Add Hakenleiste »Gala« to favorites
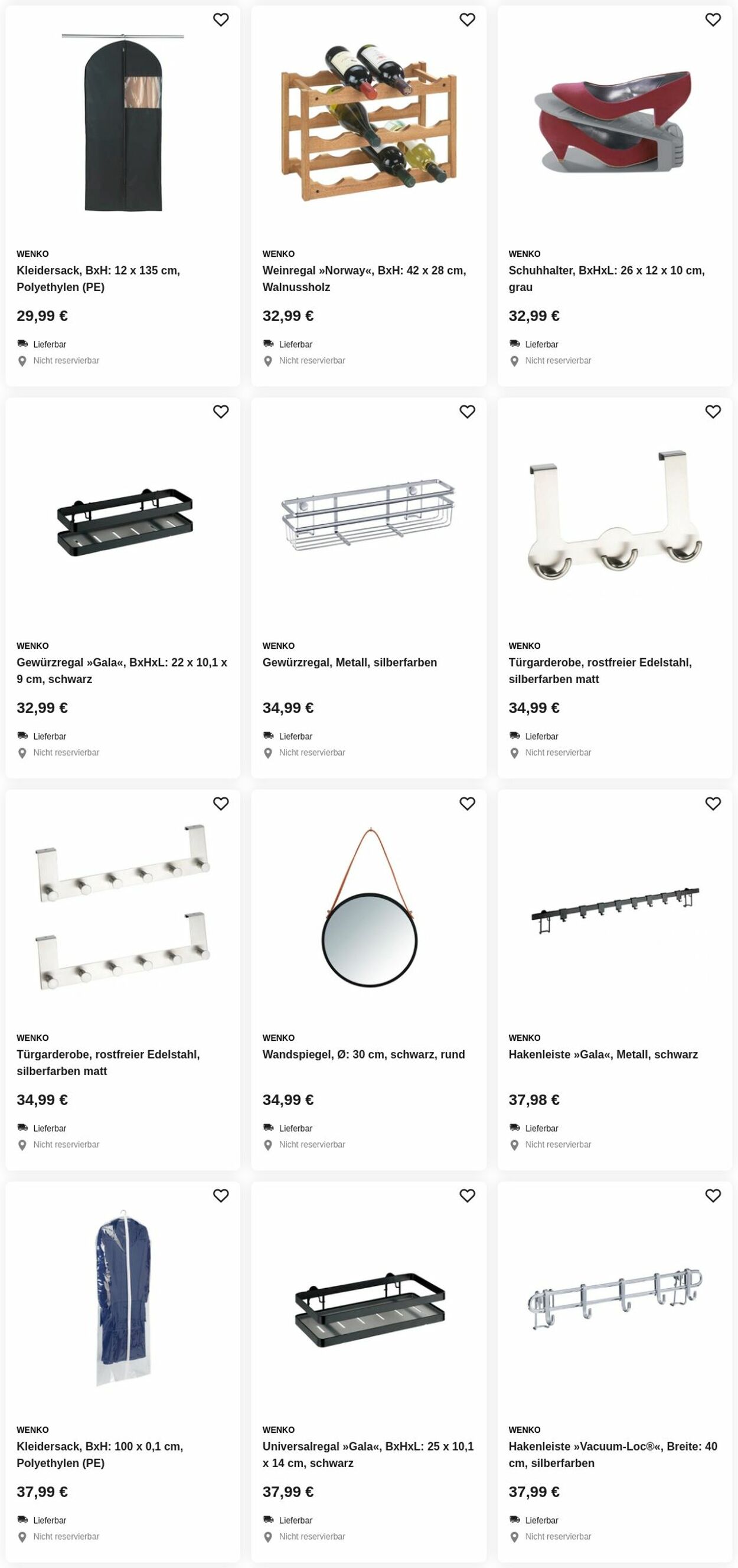 (713, 804)
